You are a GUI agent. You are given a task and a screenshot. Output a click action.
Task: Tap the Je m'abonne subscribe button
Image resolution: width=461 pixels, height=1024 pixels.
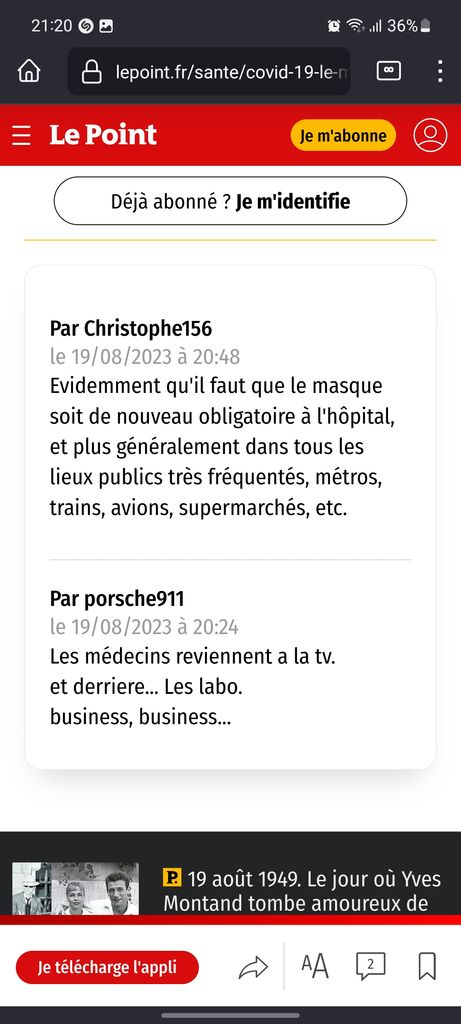click(343, 136)
